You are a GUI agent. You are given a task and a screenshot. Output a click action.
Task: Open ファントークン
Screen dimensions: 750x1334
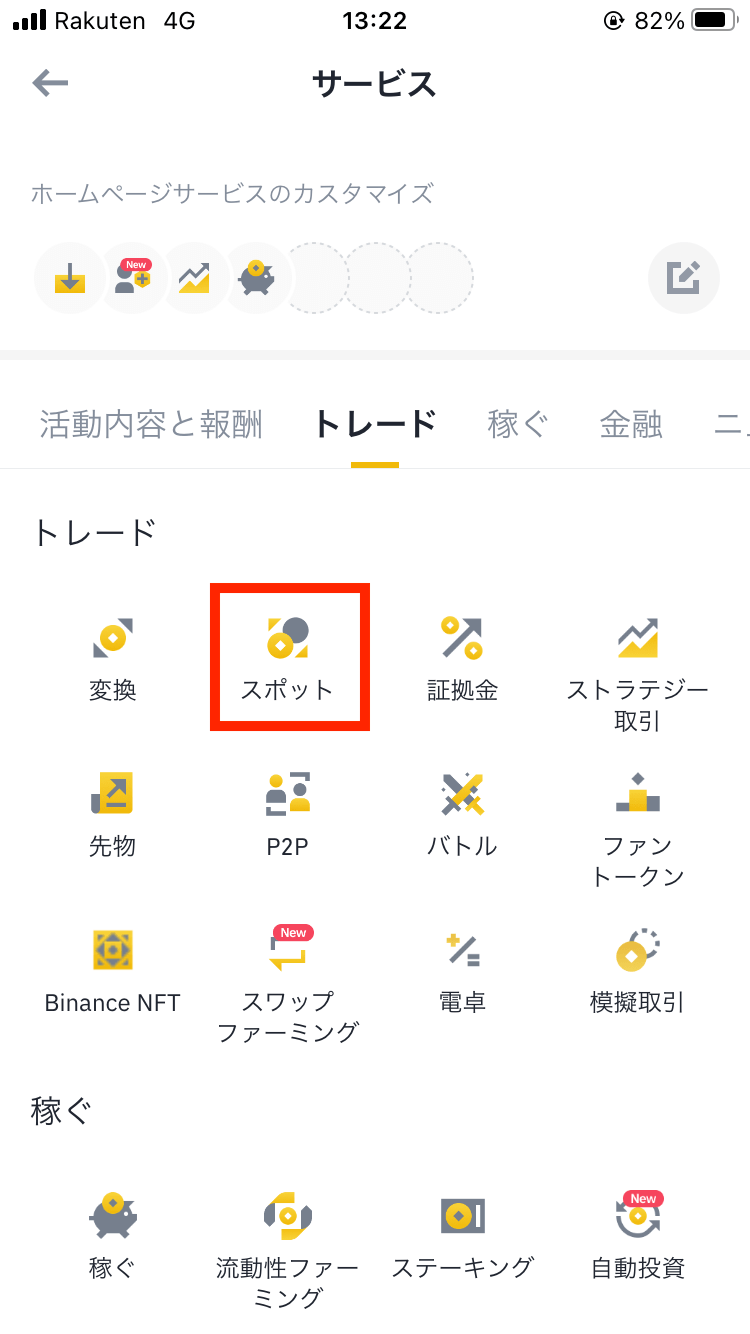(x=637, y=831)
